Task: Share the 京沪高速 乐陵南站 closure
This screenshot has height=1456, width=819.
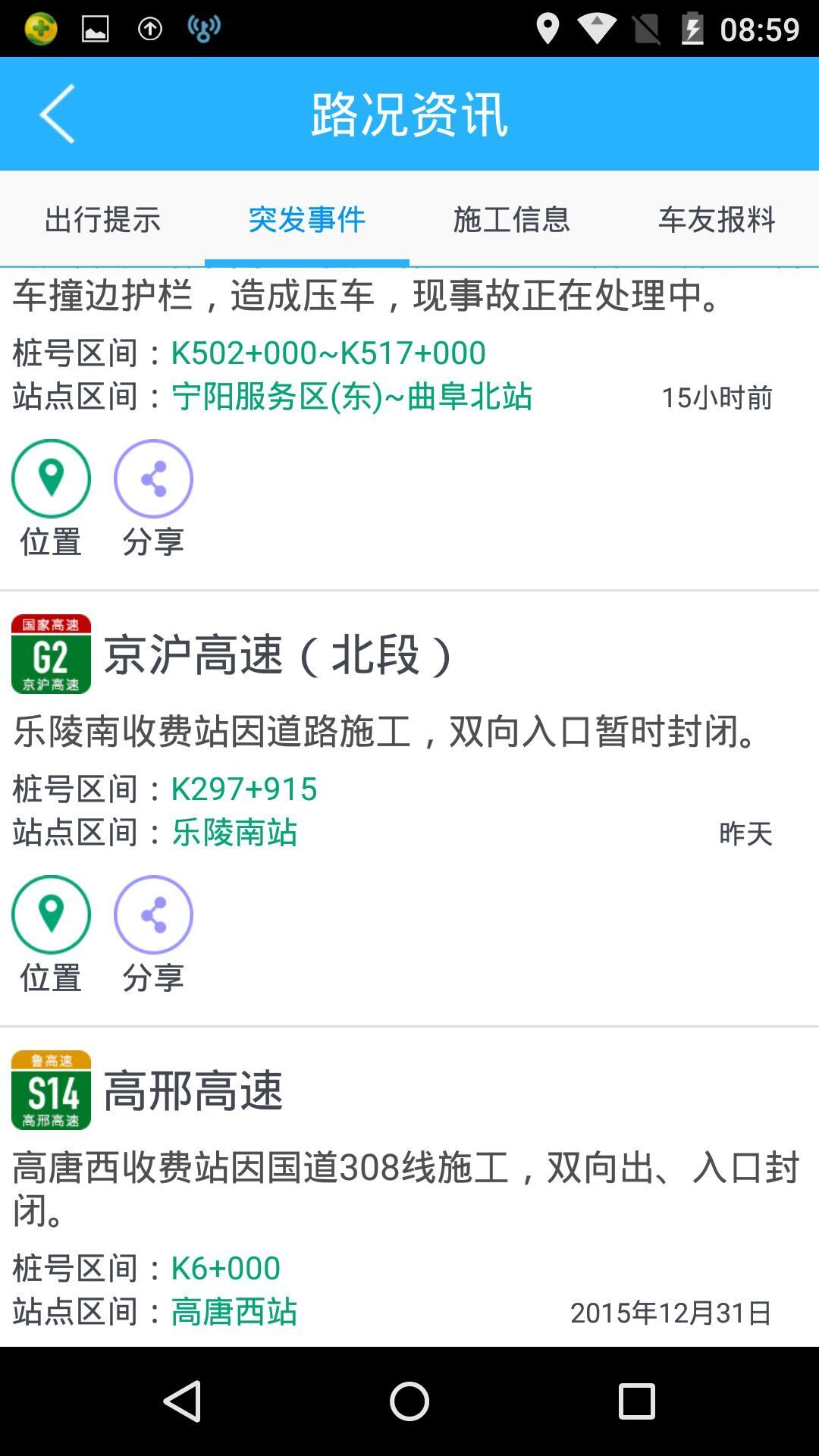Action: [153, 915]
